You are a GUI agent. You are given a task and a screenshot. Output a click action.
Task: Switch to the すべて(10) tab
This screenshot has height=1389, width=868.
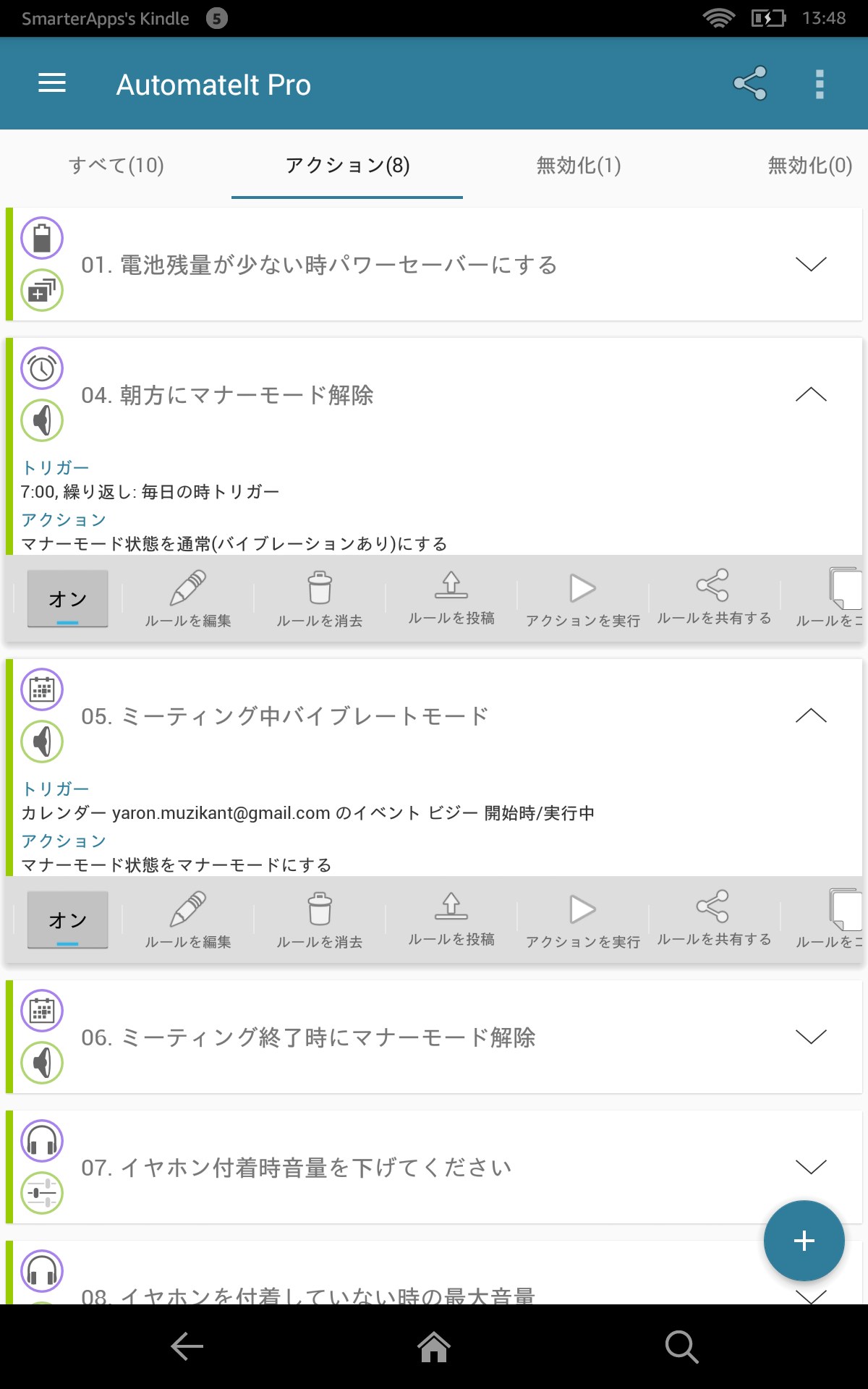[117, 166]
